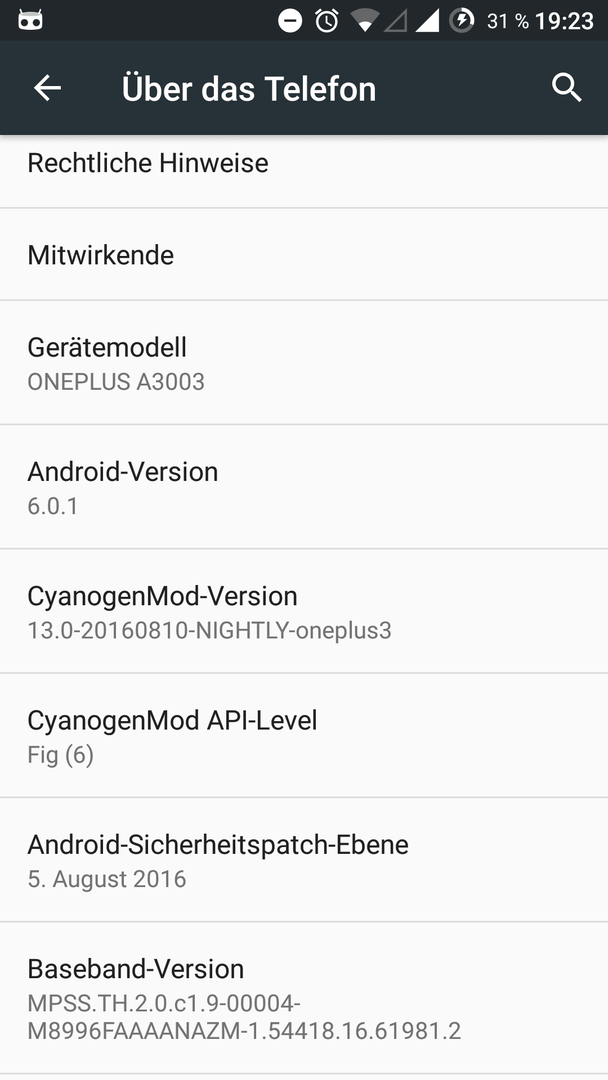Screen dimensions: 608x1080
Task: Open Rechtliche Hinweise
Action: (x=304, y=171)
